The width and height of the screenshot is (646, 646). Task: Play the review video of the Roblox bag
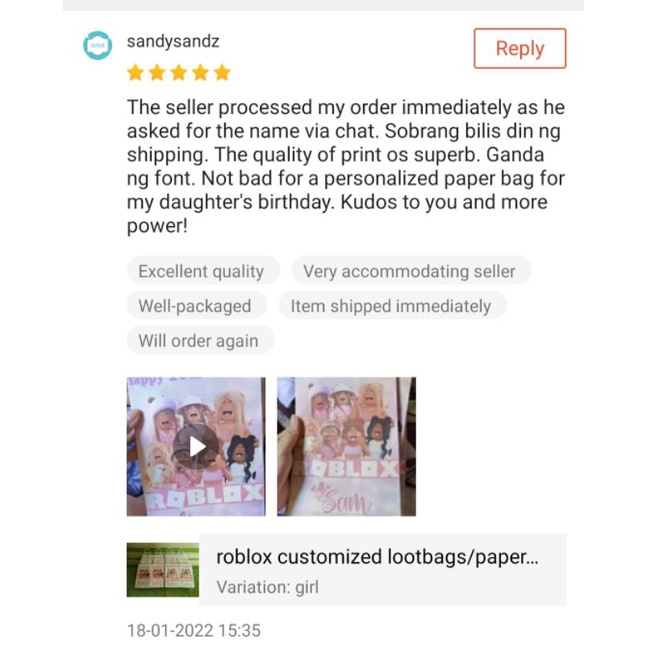coord(196,447)
